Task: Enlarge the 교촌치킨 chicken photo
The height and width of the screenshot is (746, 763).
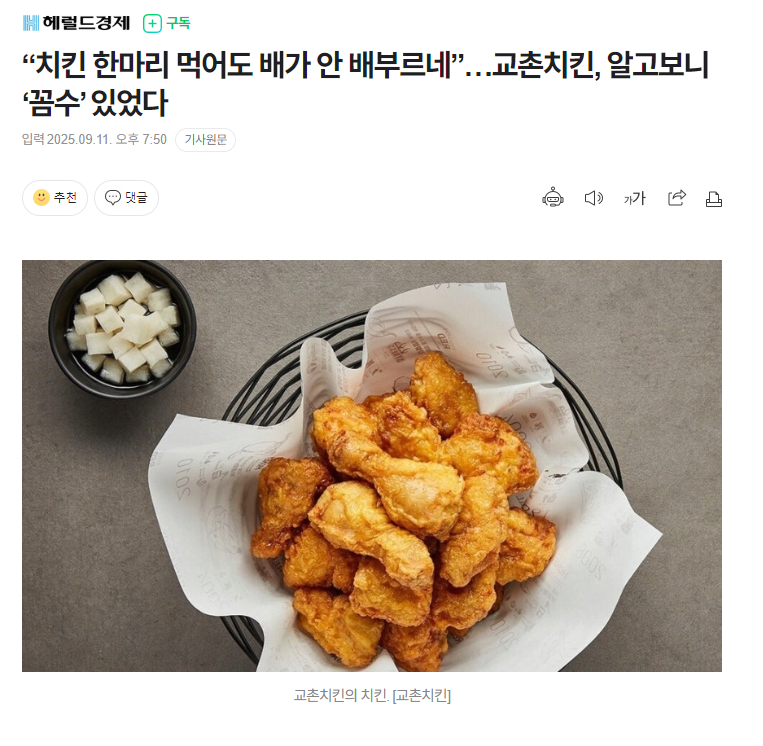Action: coord(372,465)
